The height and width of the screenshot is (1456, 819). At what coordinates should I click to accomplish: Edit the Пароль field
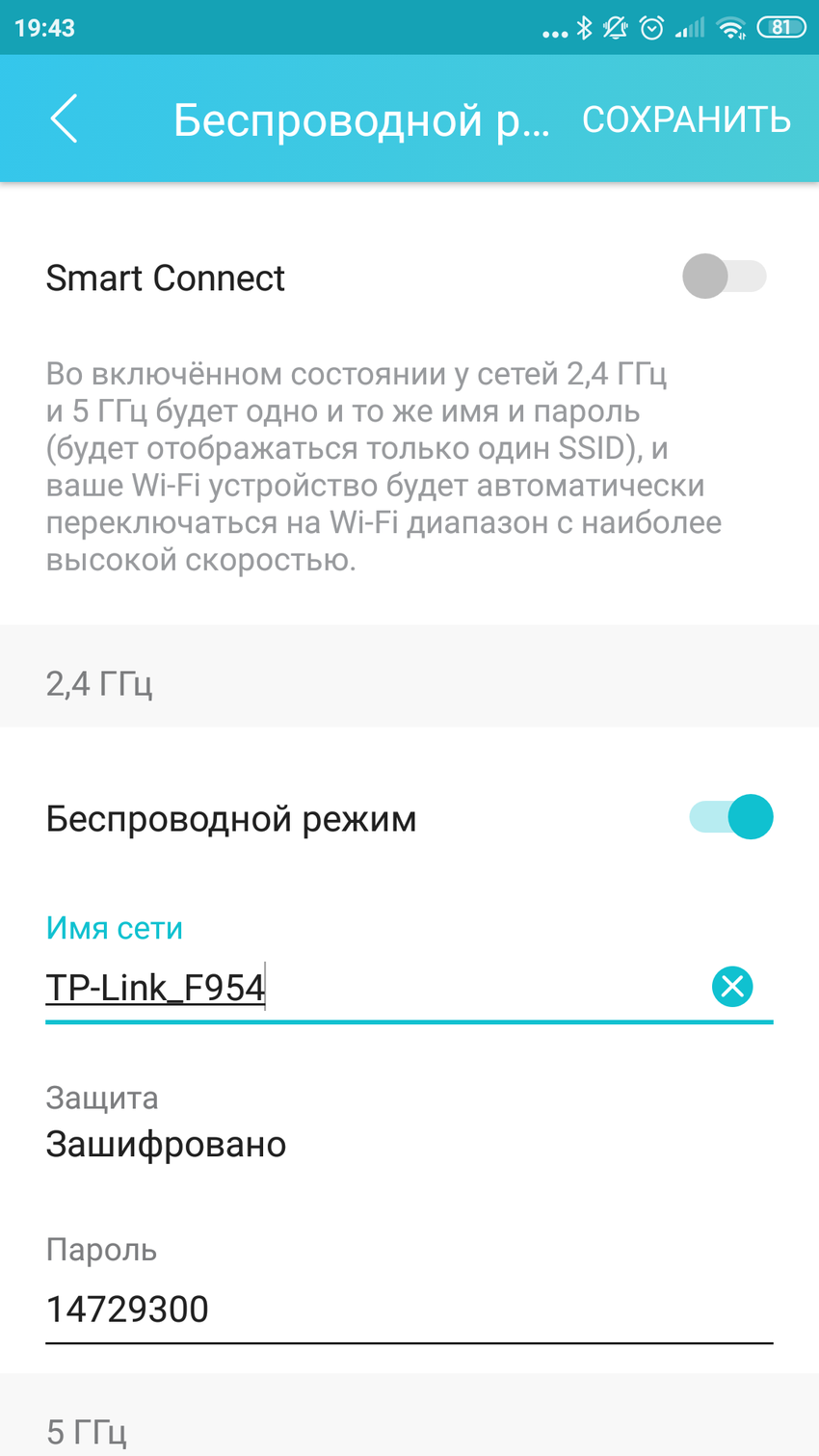pos(385,1309)
